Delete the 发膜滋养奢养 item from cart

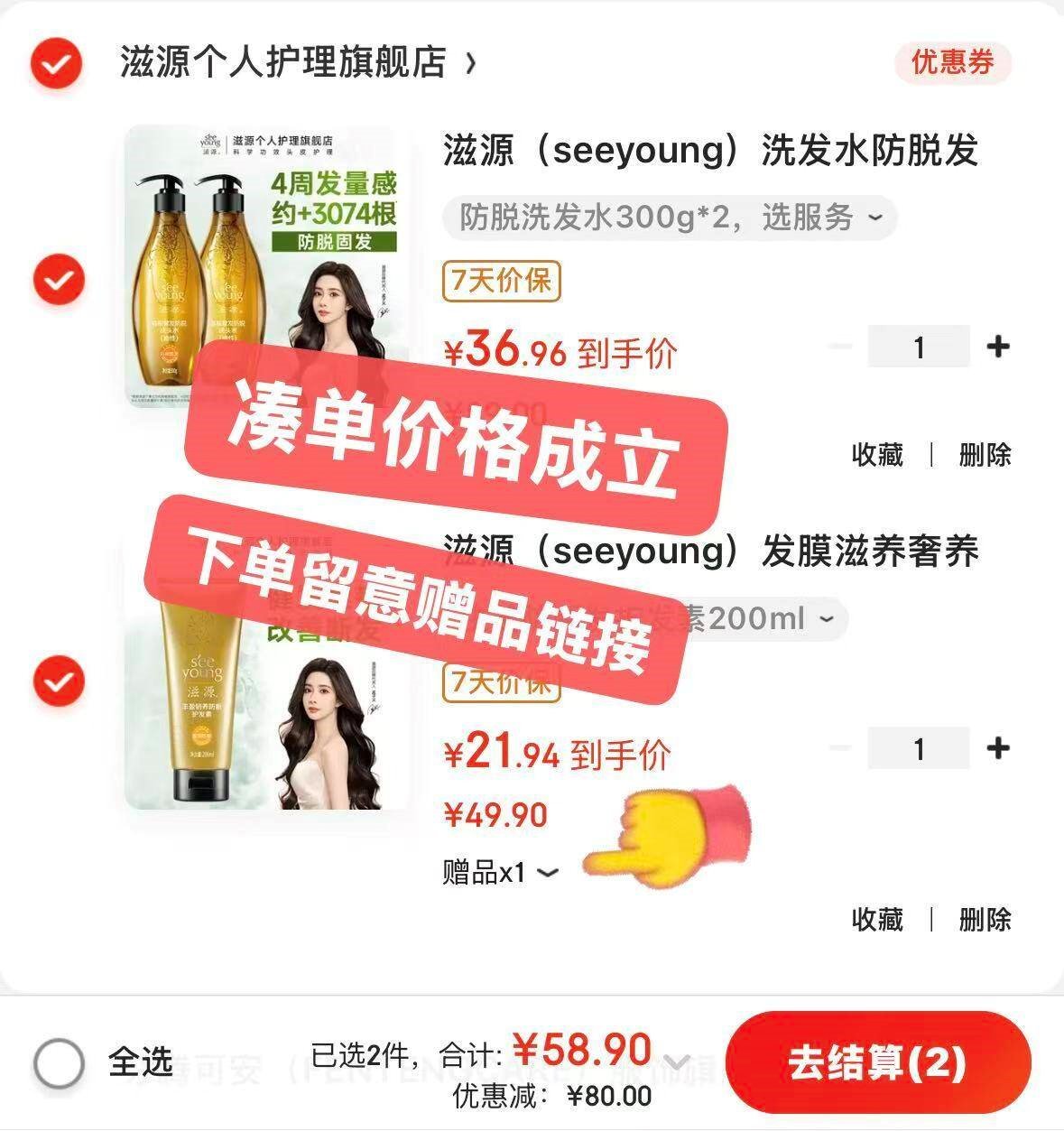click(985, 919)
